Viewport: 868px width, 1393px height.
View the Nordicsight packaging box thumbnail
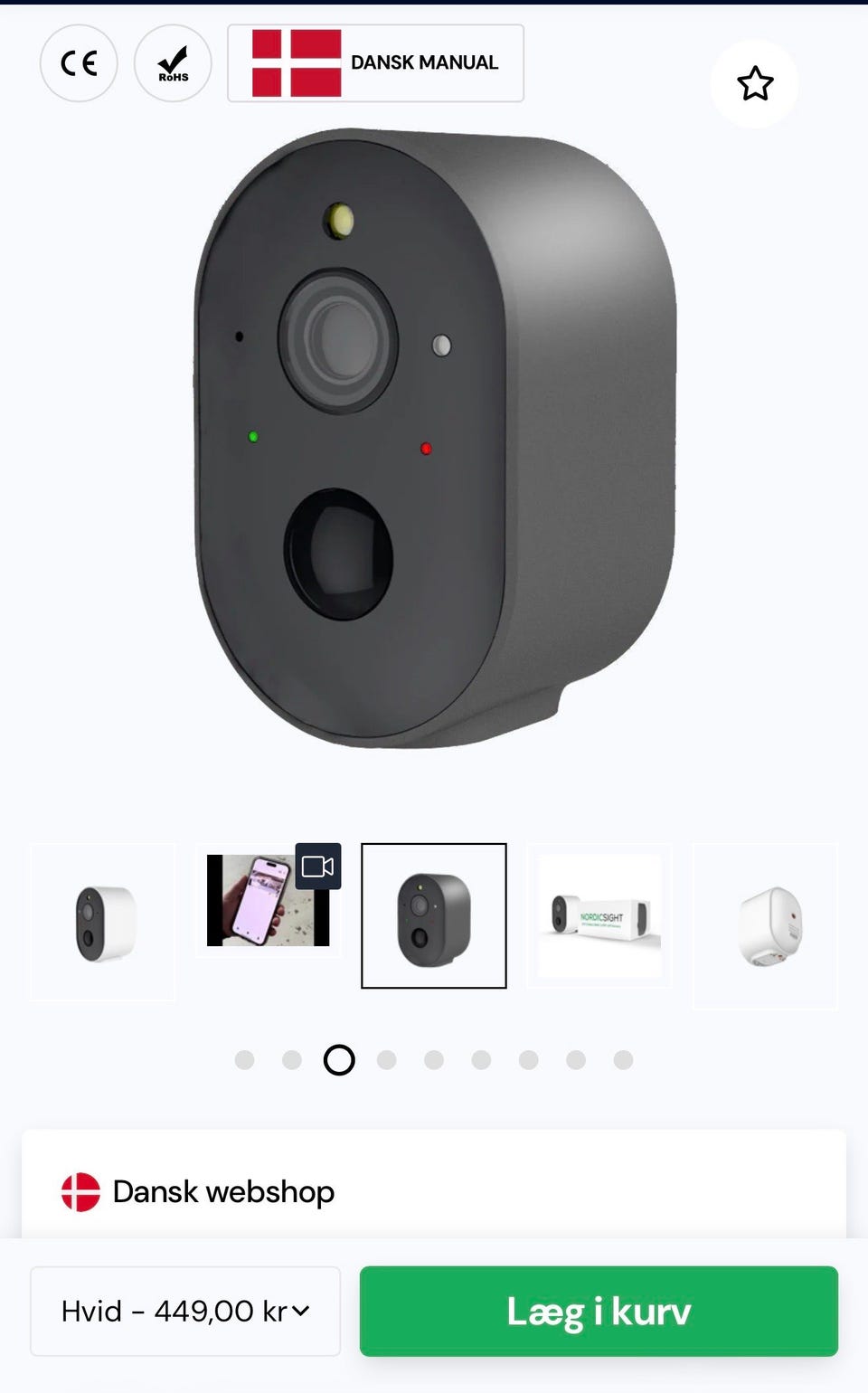(600, 915)
